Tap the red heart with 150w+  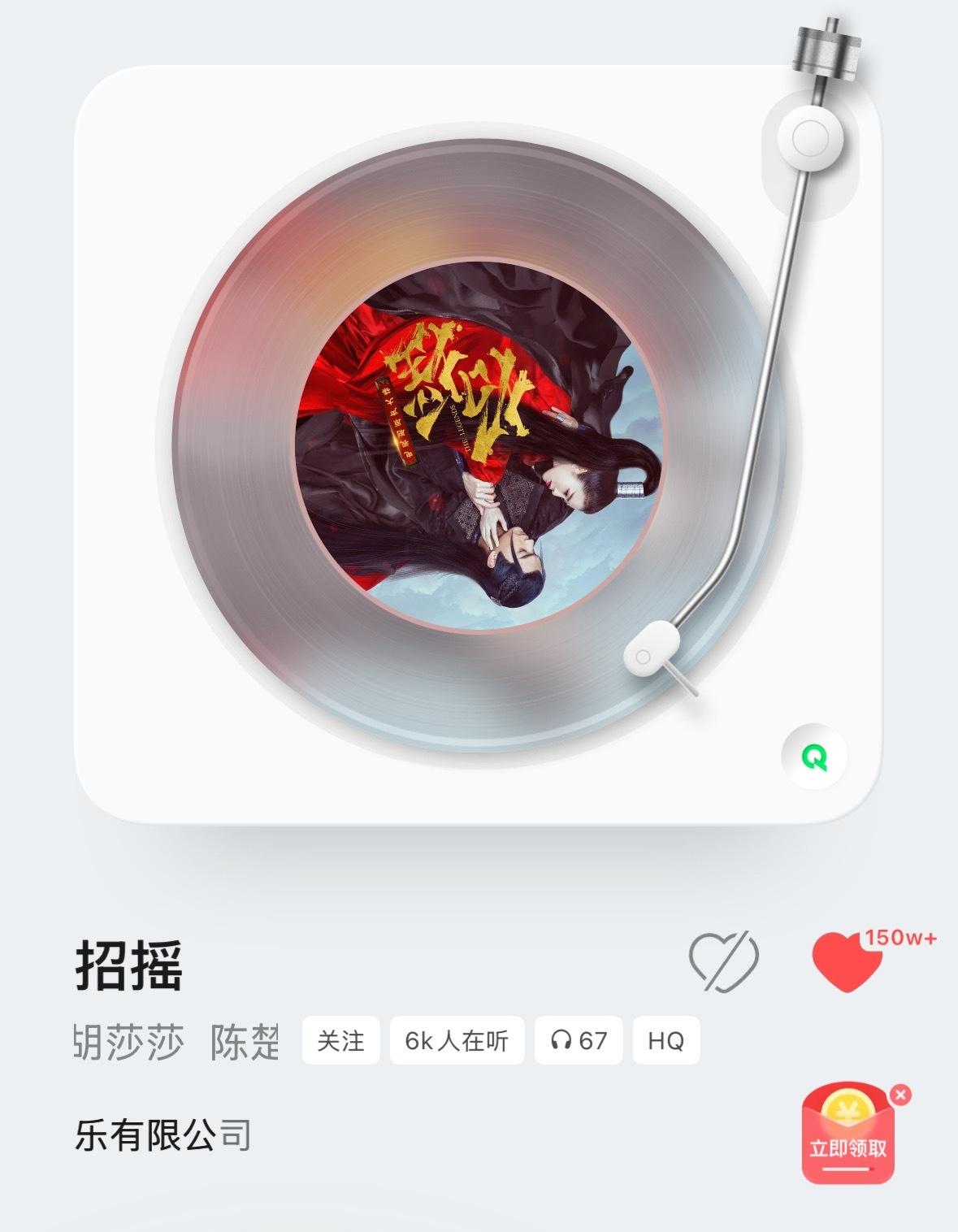tap(847, 962)
